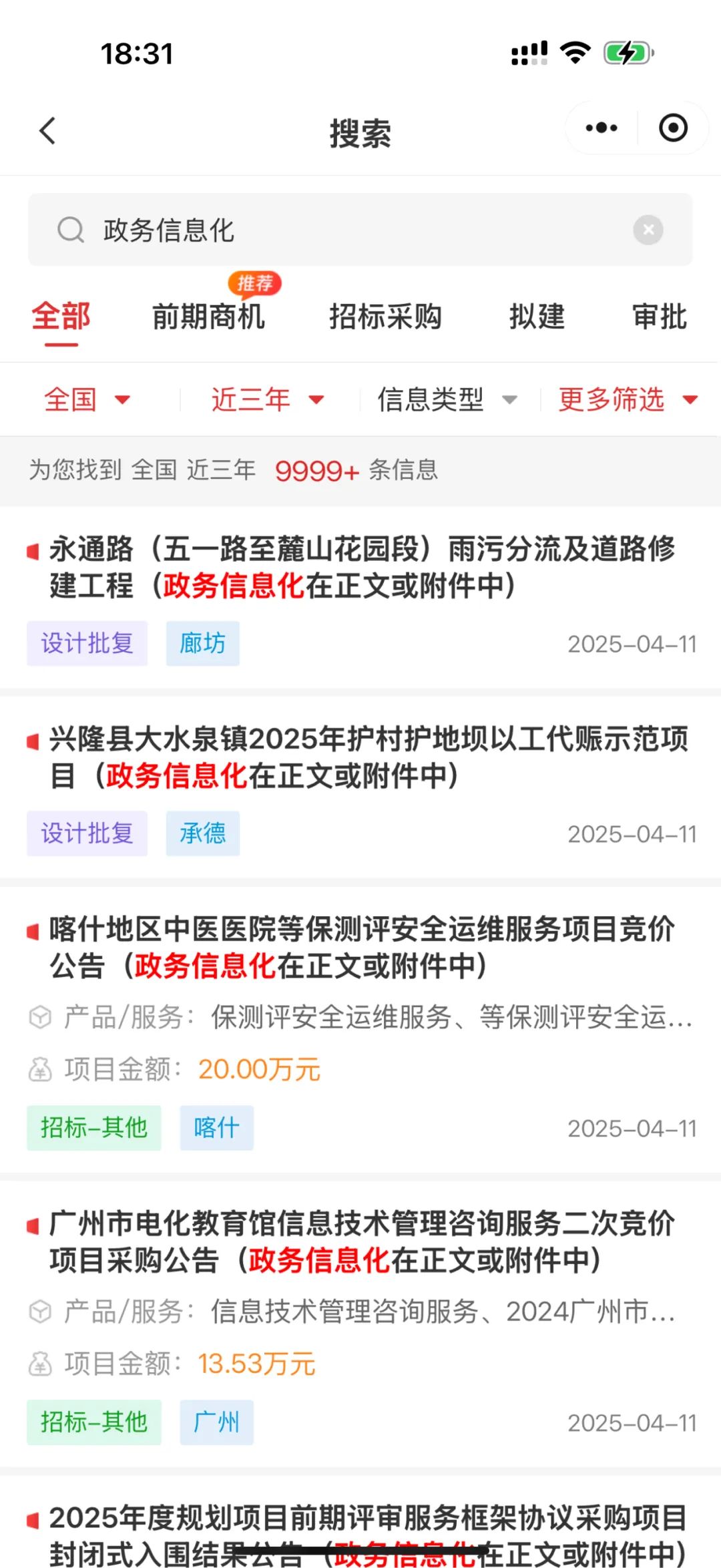721x1568 pixels.
Task: Switch to the 拟建 tab
Action: (x=537, y=317)
